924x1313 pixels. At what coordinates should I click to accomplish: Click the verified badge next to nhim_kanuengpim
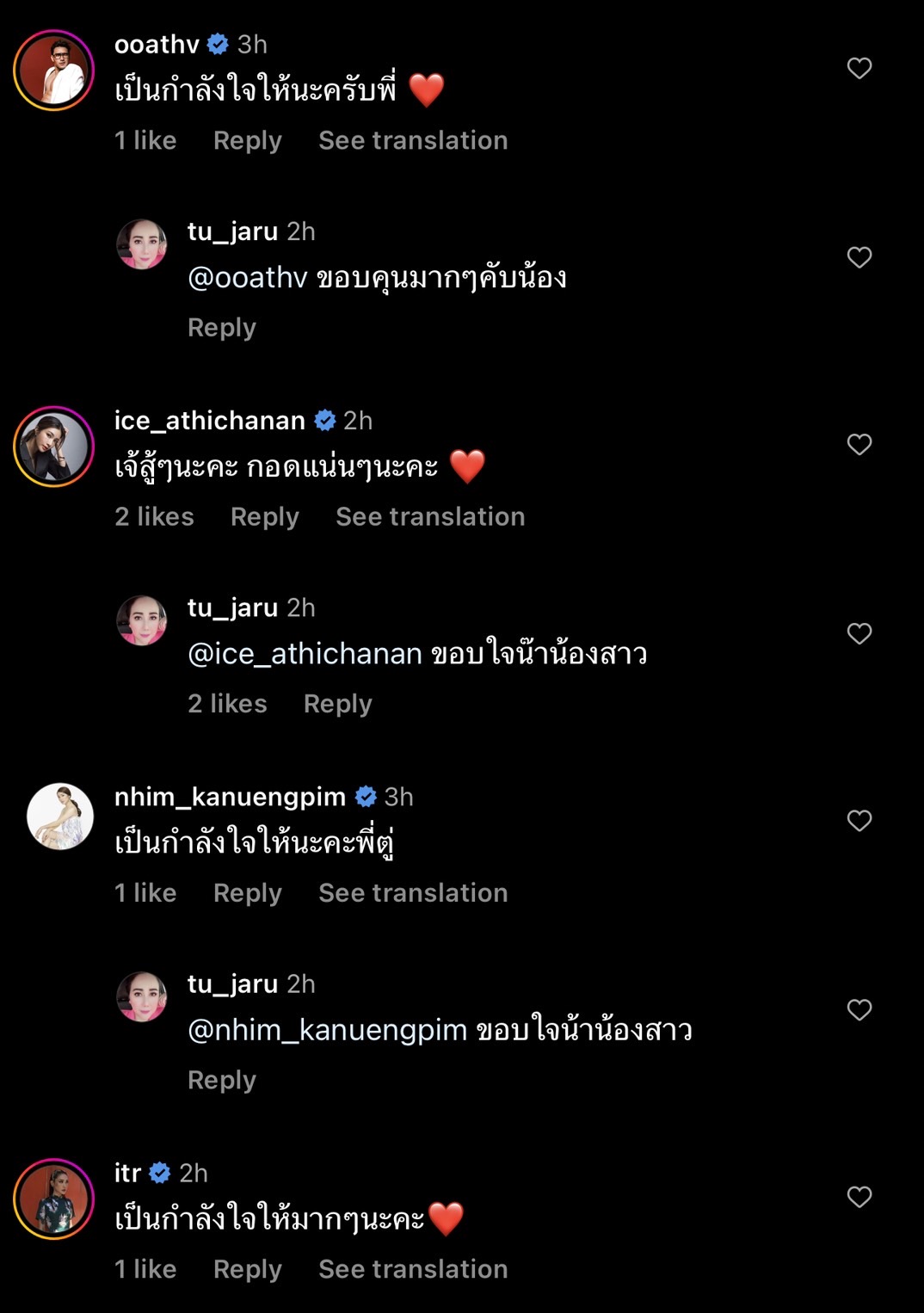tap(366, 797)
